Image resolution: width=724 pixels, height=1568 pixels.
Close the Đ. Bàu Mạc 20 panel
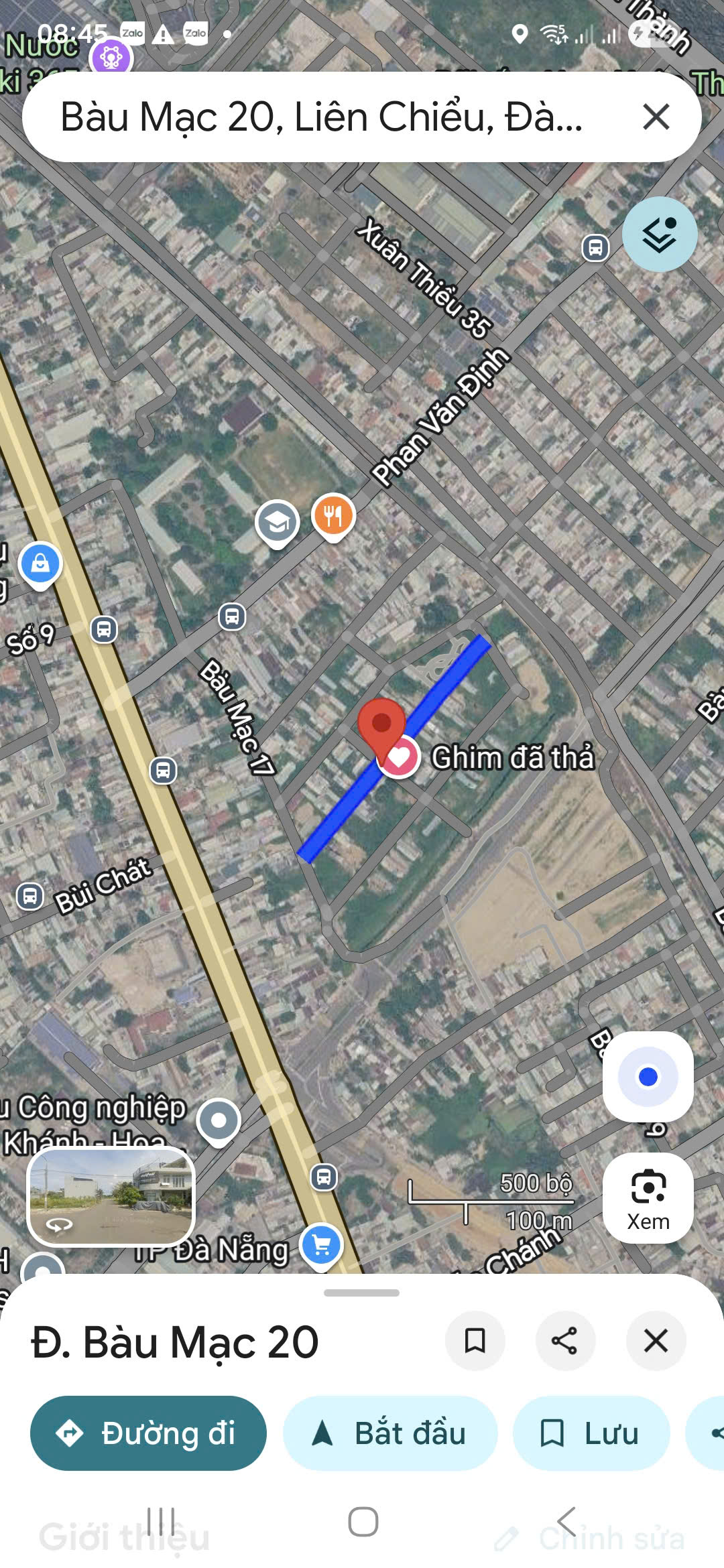(656, 1341)
